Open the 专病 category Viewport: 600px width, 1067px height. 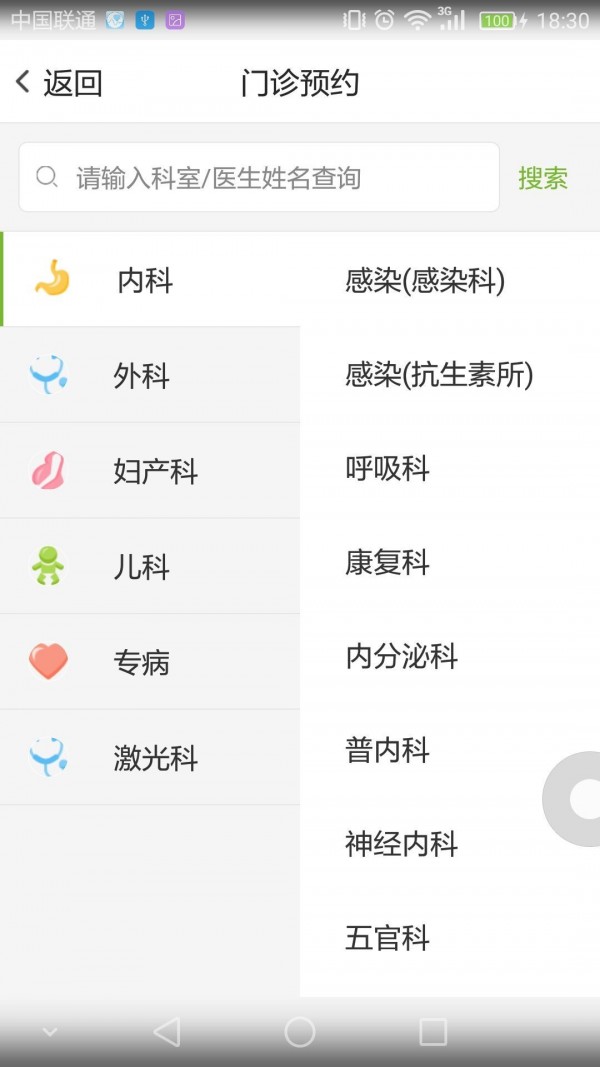(141, 662)
